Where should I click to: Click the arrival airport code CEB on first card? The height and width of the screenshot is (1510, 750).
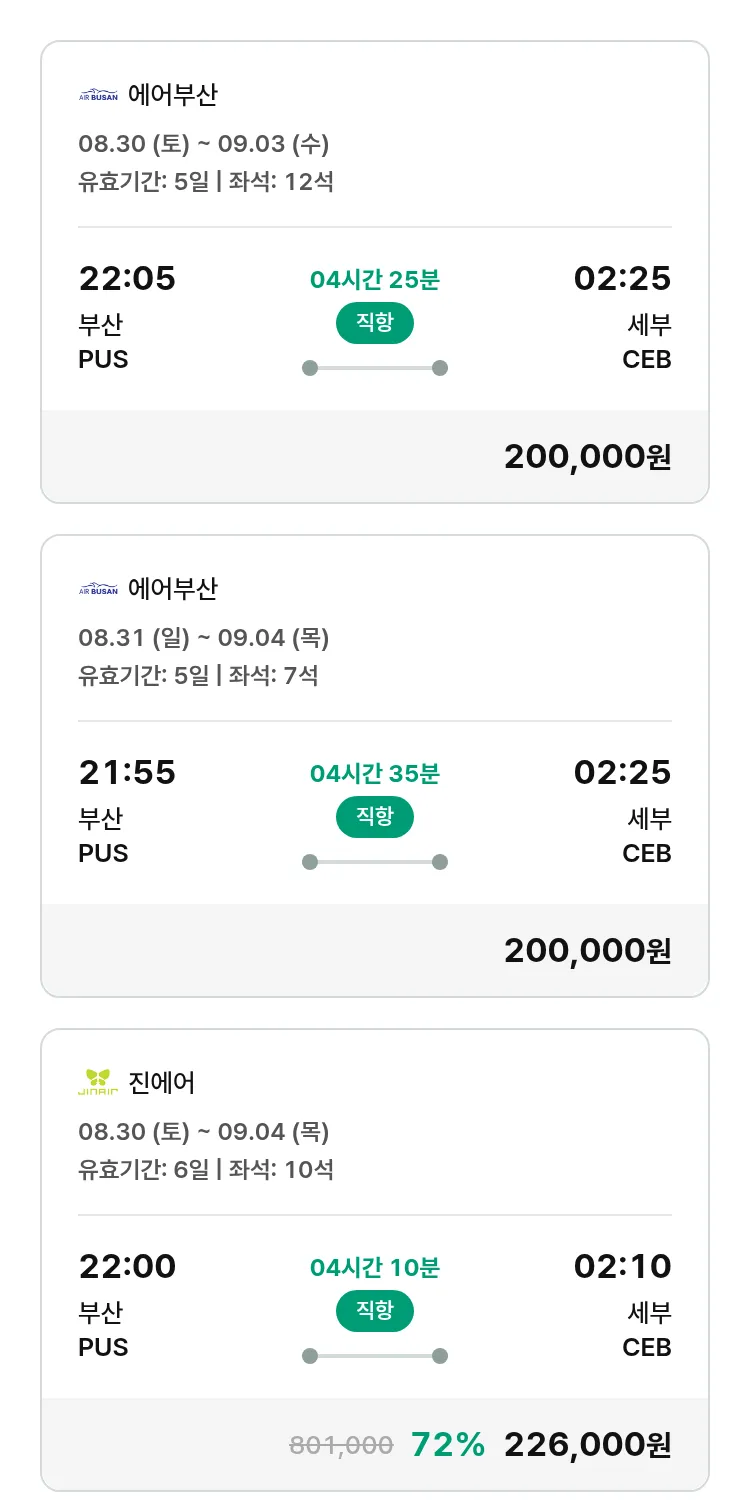(646, 360)
